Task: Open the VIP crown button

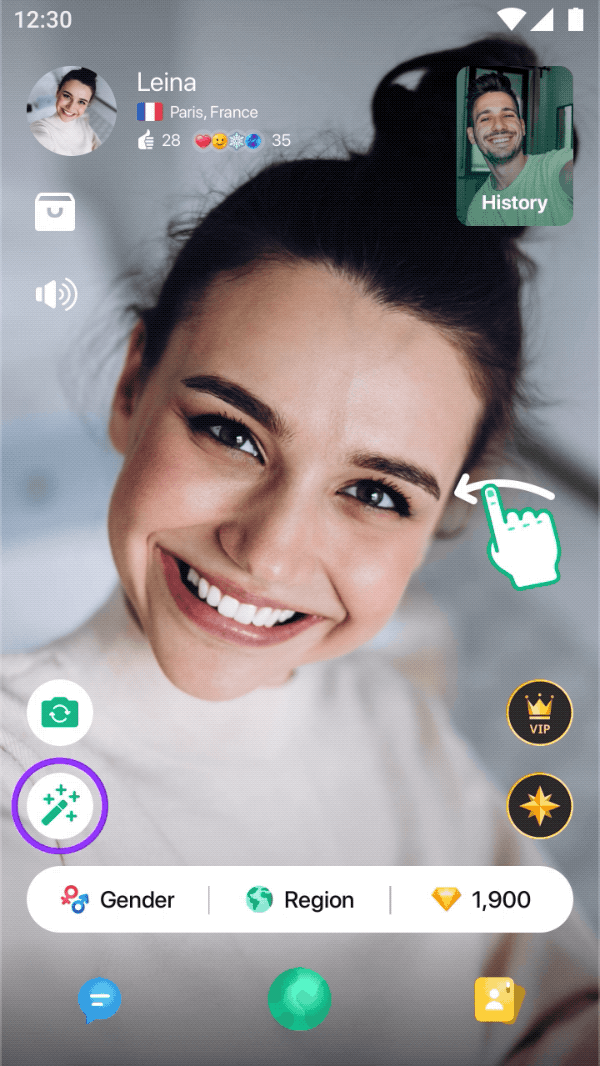Action: coord(540,712)
